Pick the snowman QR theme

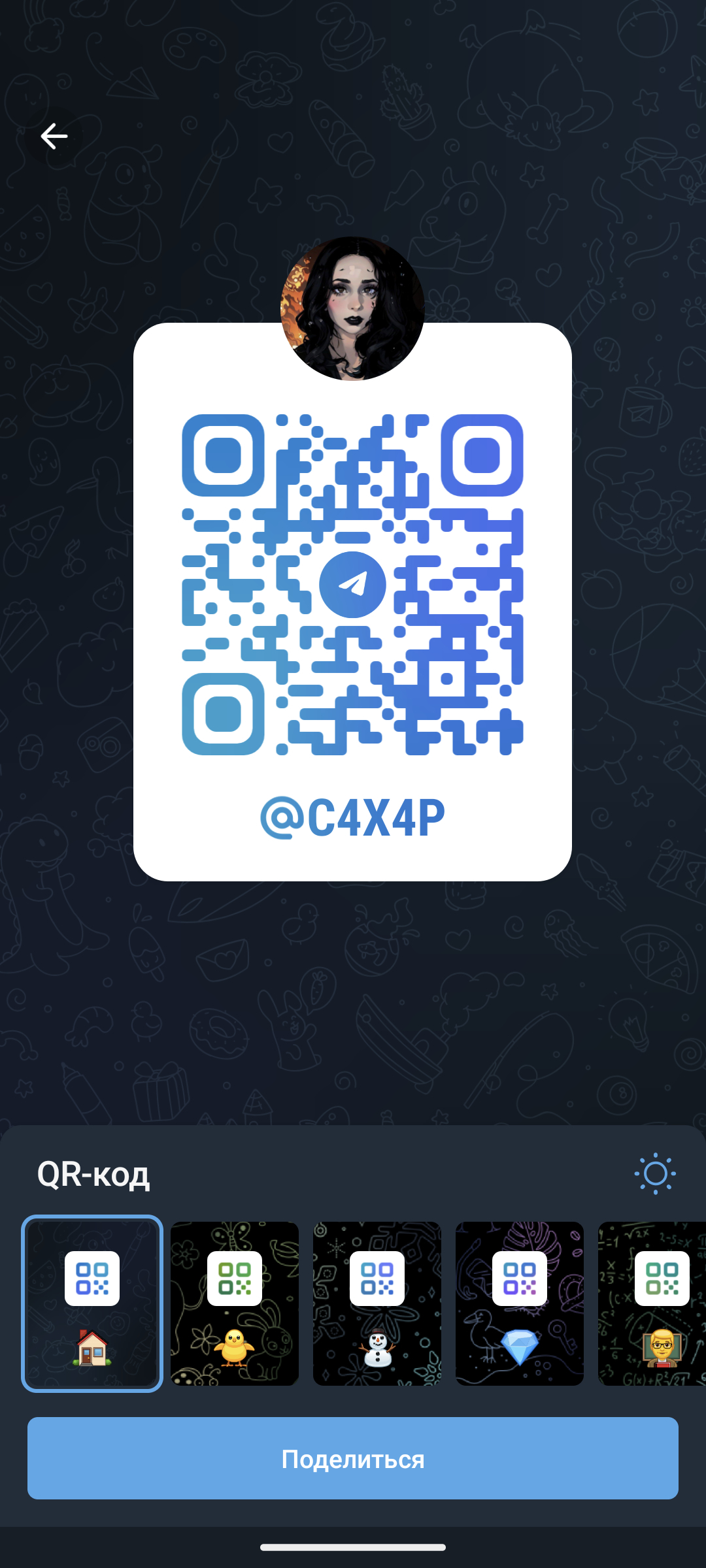377,1303
